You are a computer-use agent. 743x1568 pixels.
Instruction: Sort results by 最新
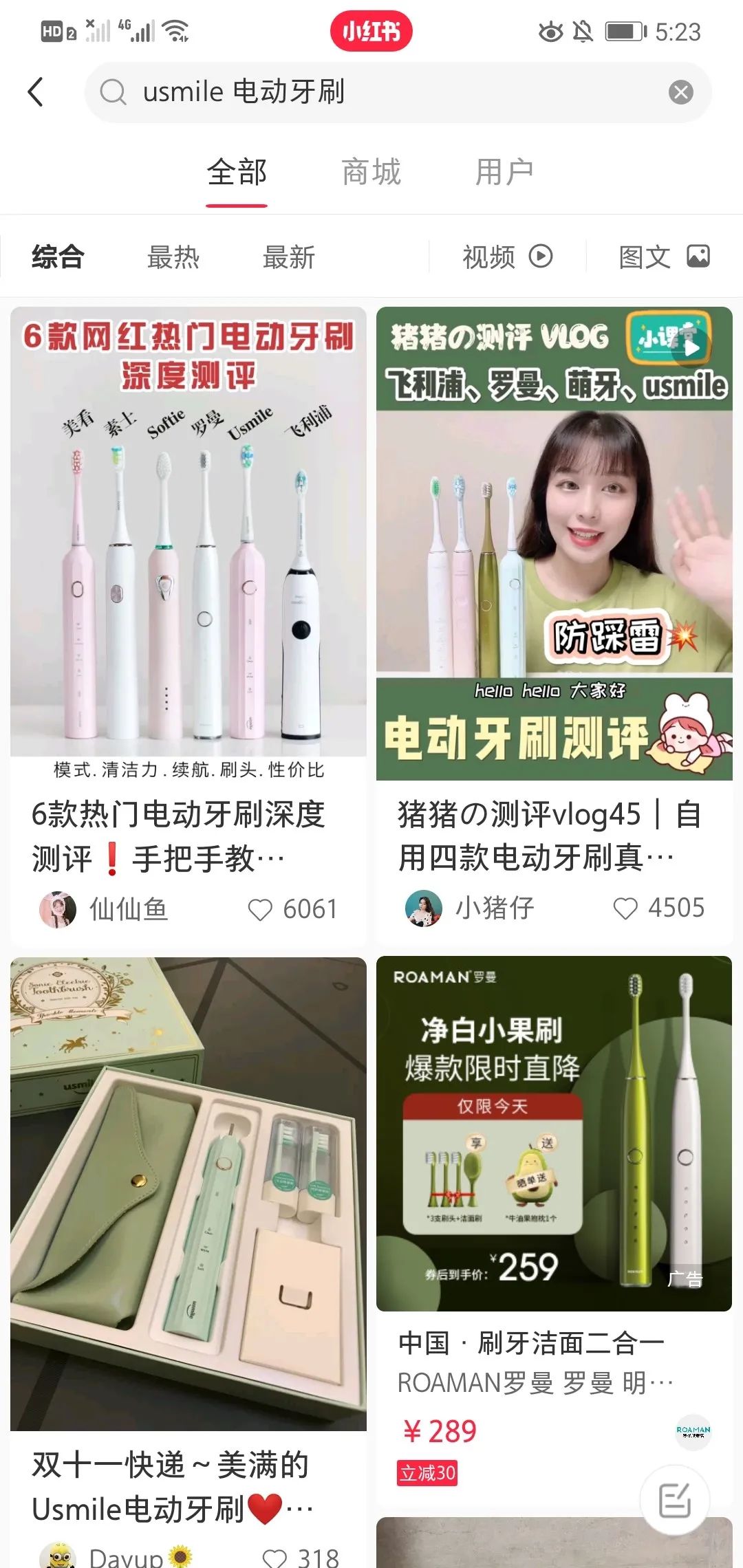(x=289, y=257)
